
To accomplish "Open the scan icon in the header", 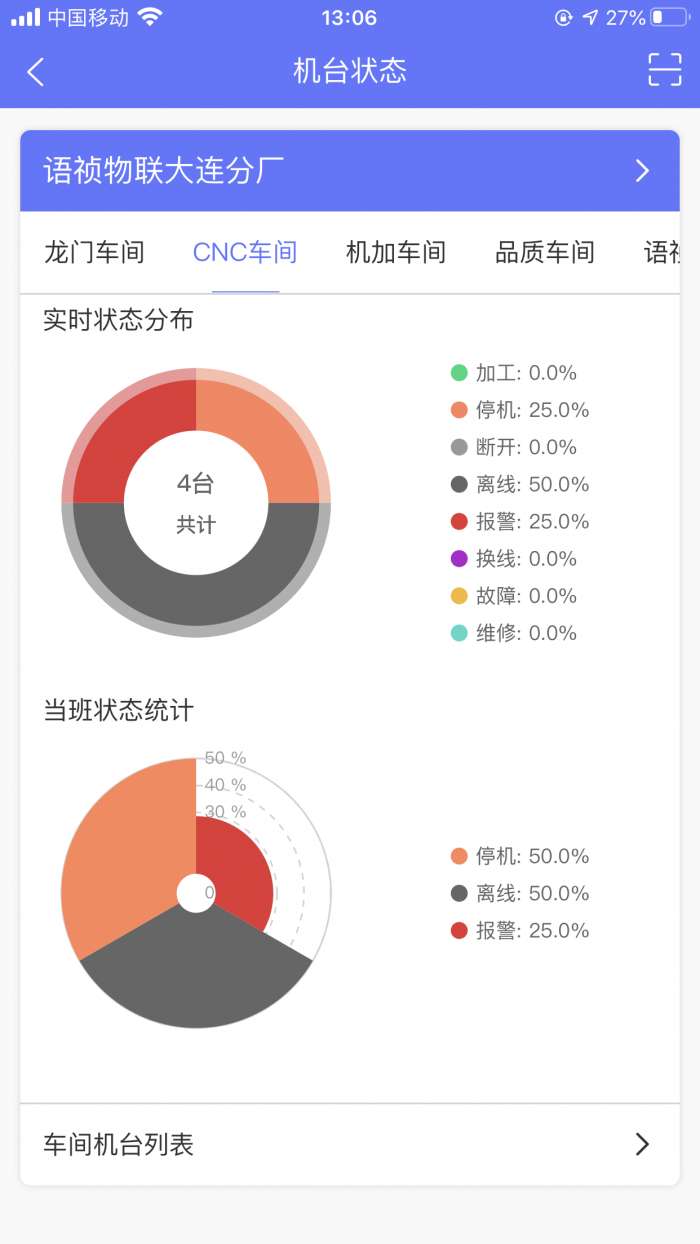I will point(664,70).
